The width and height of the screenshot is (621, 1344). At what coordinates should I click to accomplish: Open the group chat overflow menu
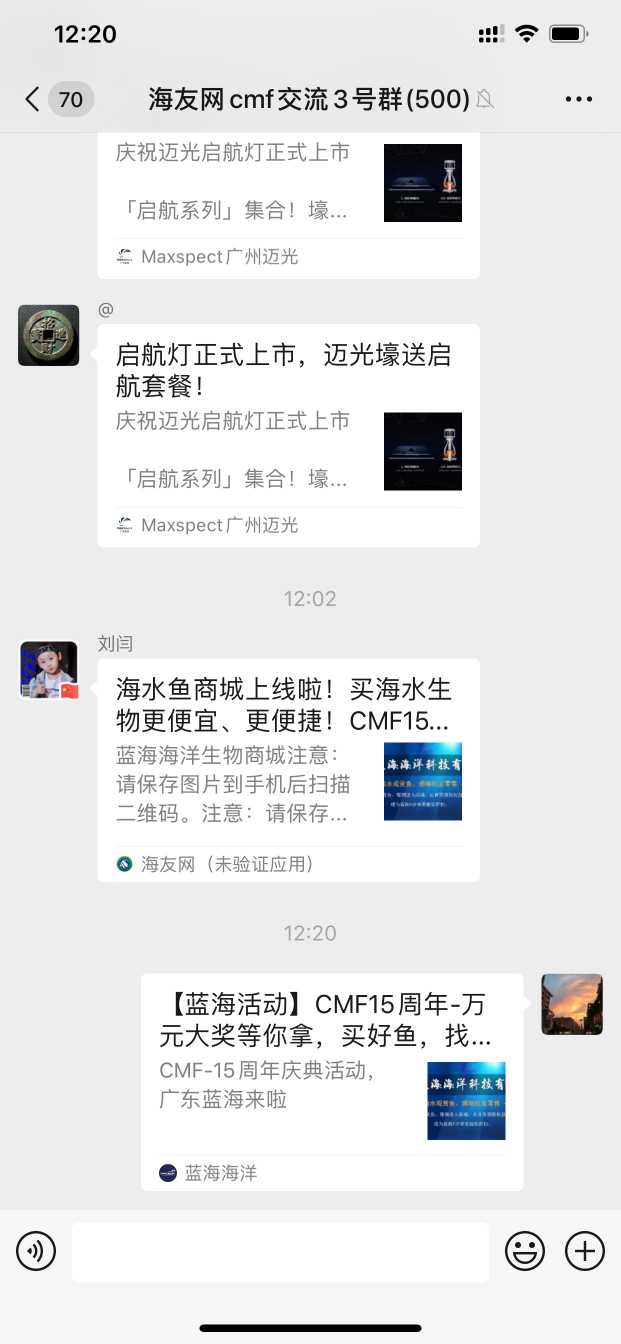[579, 99]
